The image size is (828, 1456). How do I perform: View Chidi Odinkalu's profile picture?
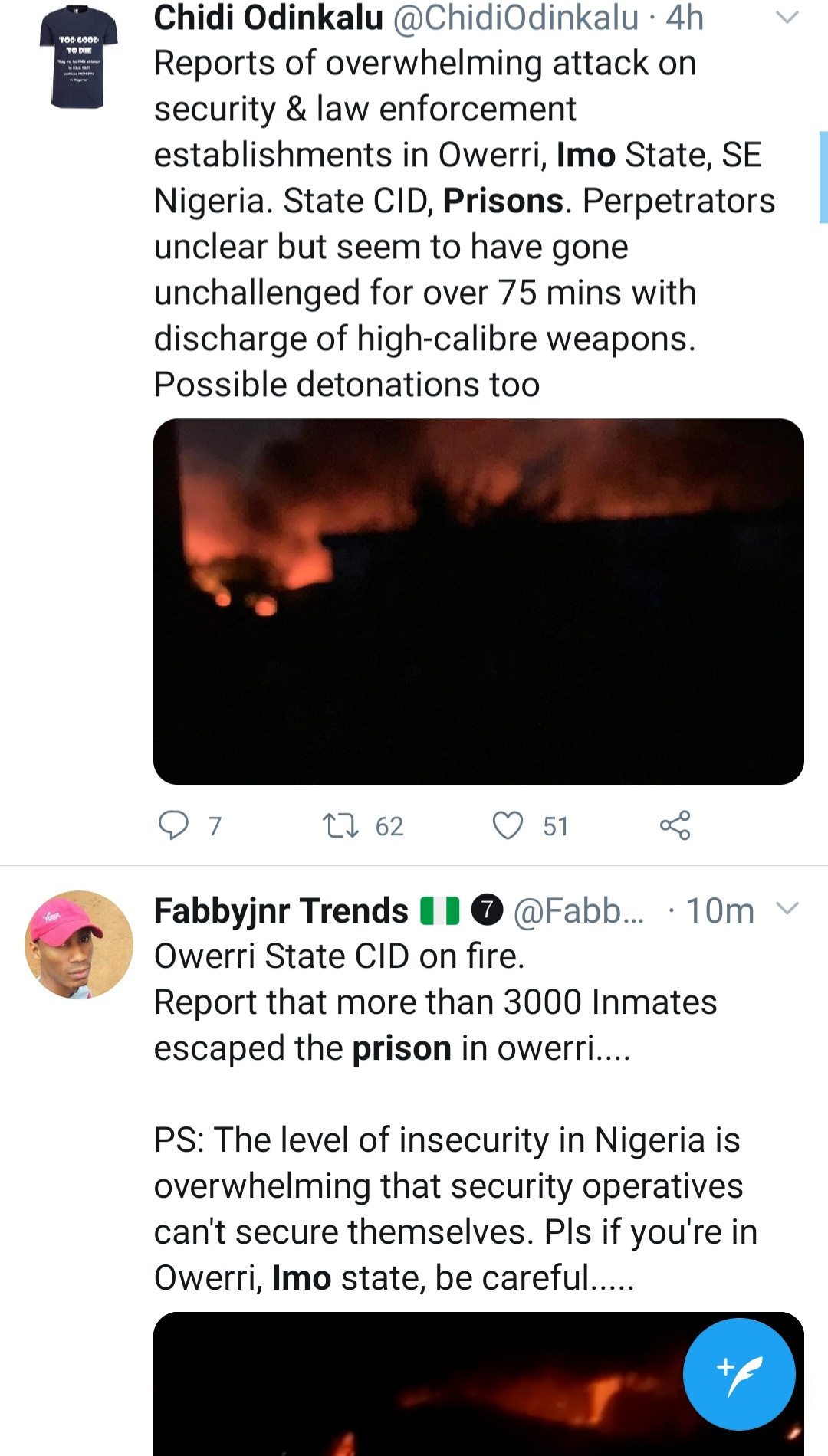78,56
